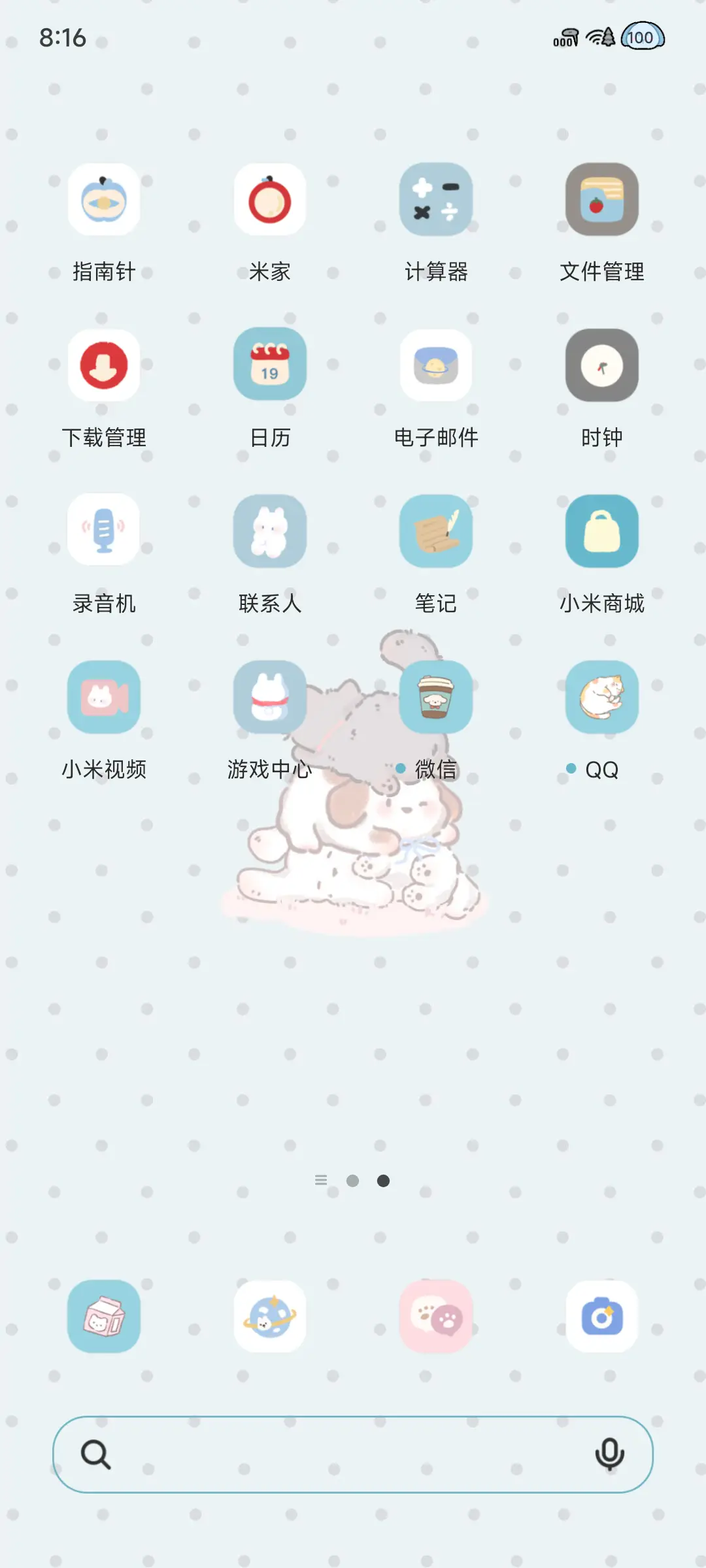The image size is (706, 1568).
Task: Start the 录音机 Voice Recorder
Action: click(x=104, y=531)
